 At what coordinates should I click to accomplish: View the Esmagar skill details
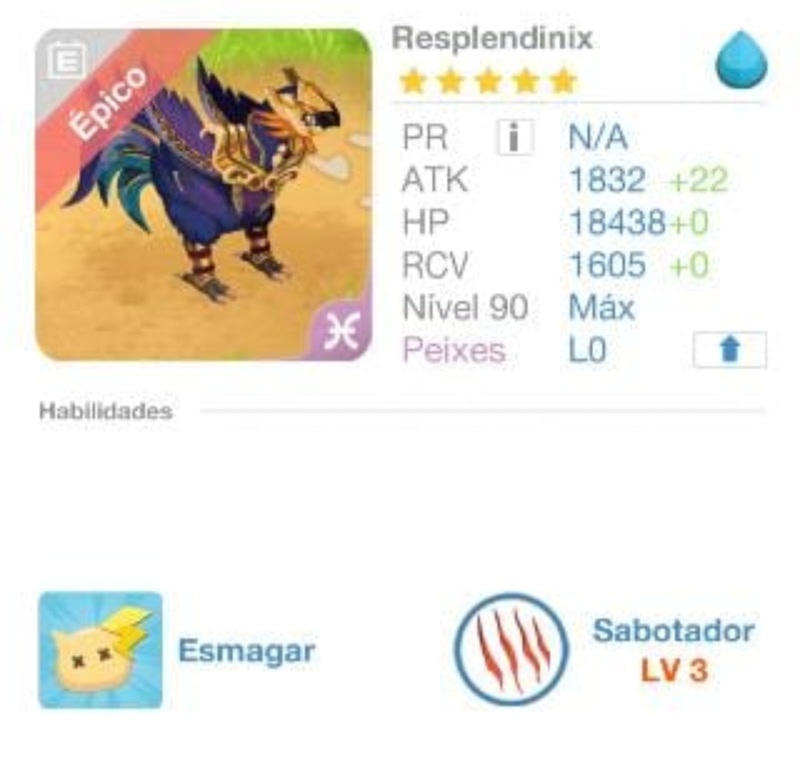[100, 651]
